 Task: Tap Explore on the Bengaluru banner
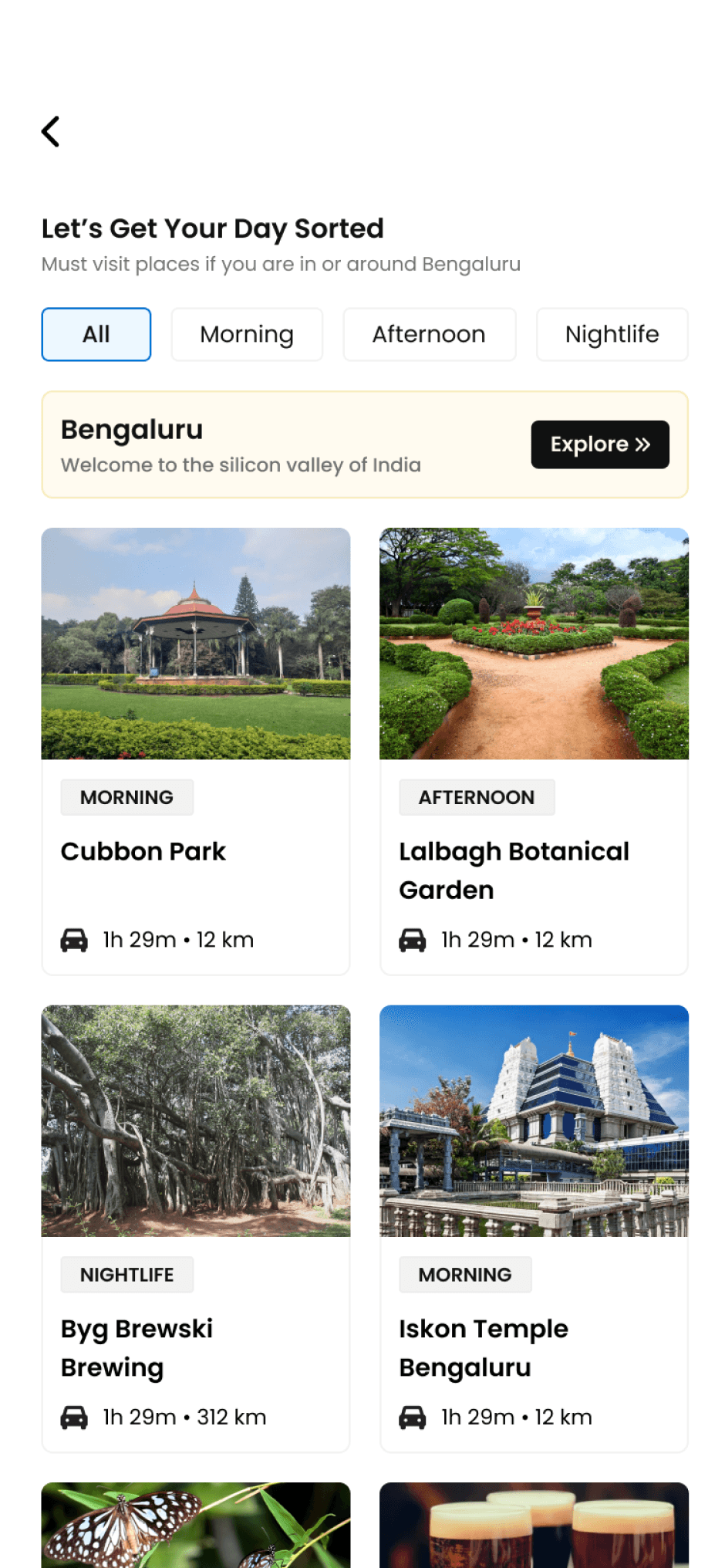(x=600, y=444)
